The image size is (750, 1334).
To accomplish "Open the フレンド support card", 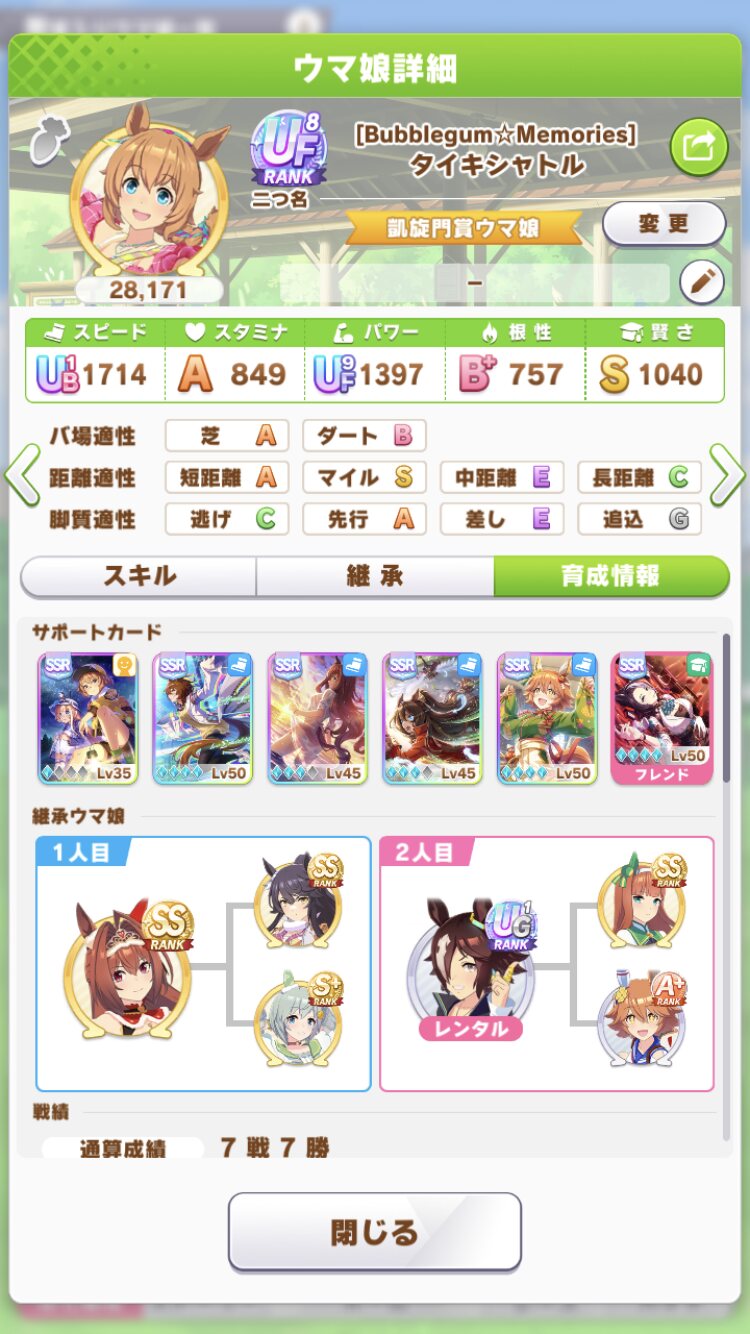I will point(662,718).
